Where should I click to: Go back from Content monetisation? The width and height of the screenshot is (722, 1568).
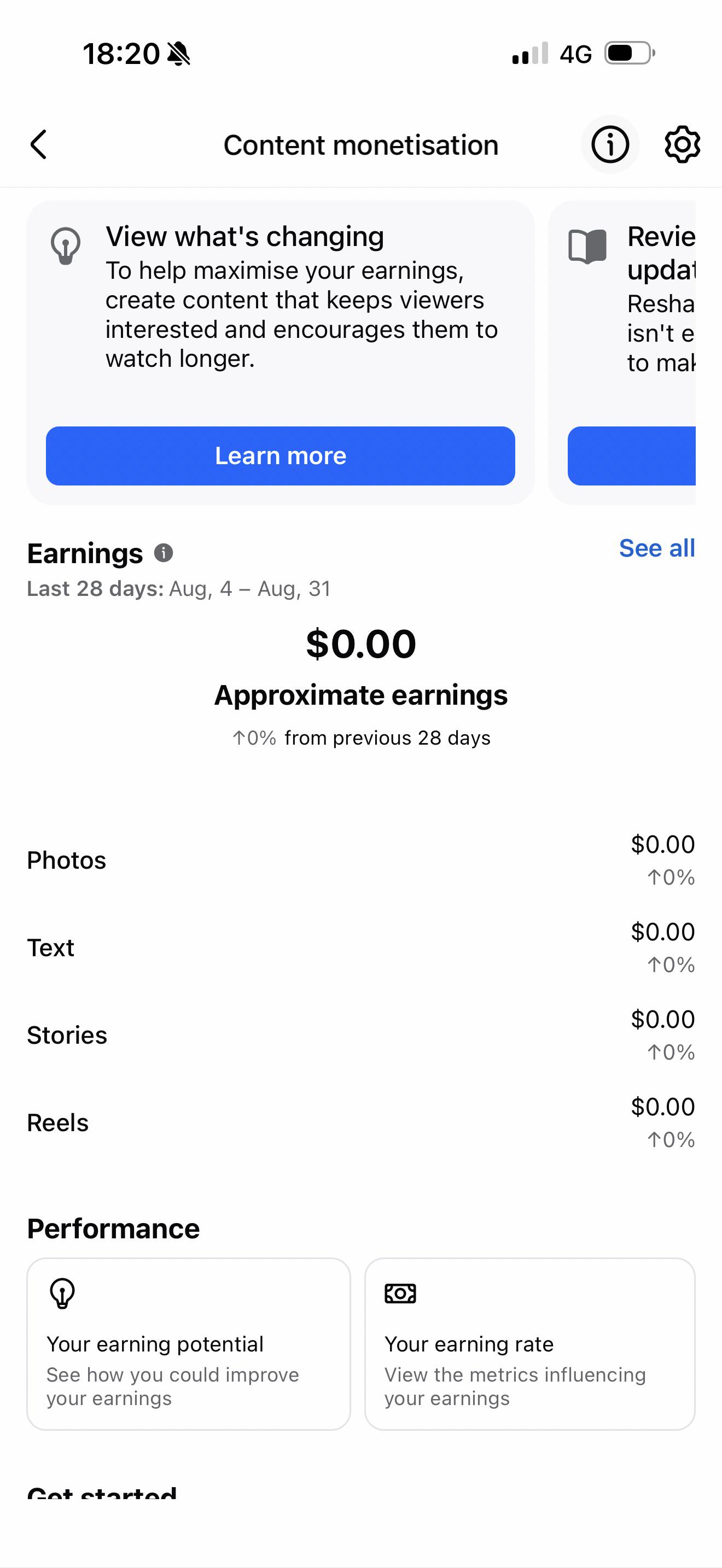click(x=38, y=145)
